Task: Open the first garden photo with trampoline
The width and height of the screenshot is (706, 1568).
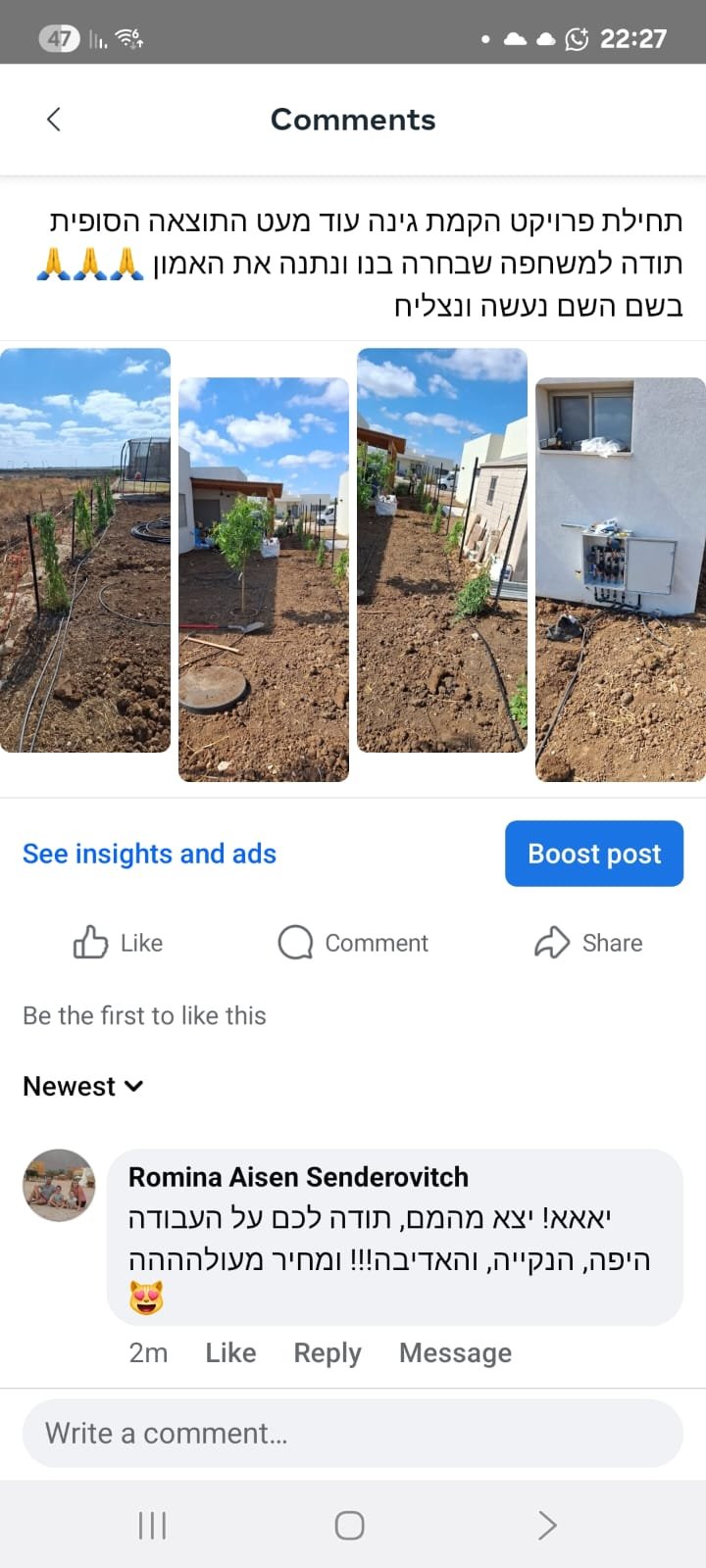Action: point(85,550)
